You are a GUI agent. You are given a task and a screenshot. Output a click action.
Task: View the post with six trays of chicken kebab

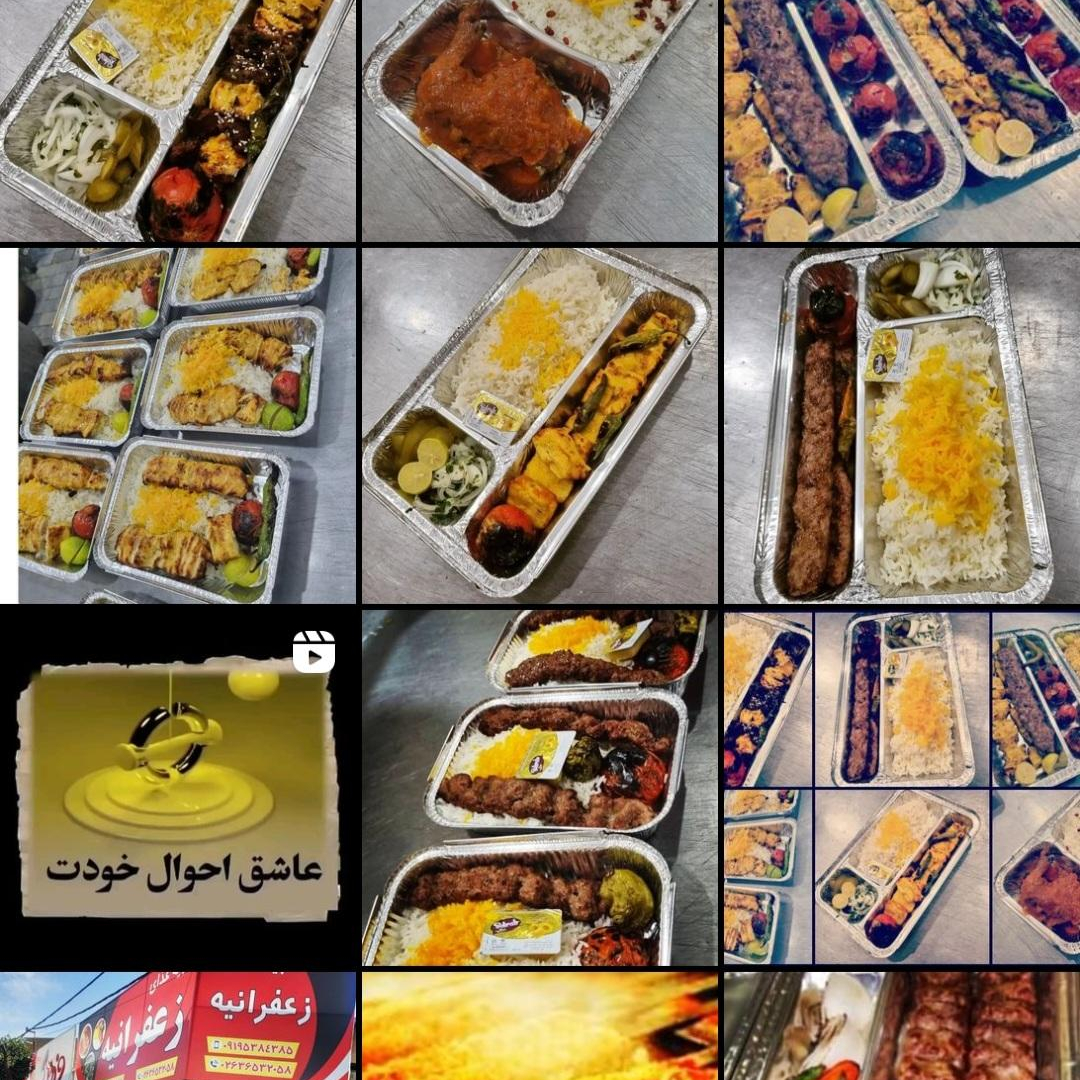[x=178, y=425]
